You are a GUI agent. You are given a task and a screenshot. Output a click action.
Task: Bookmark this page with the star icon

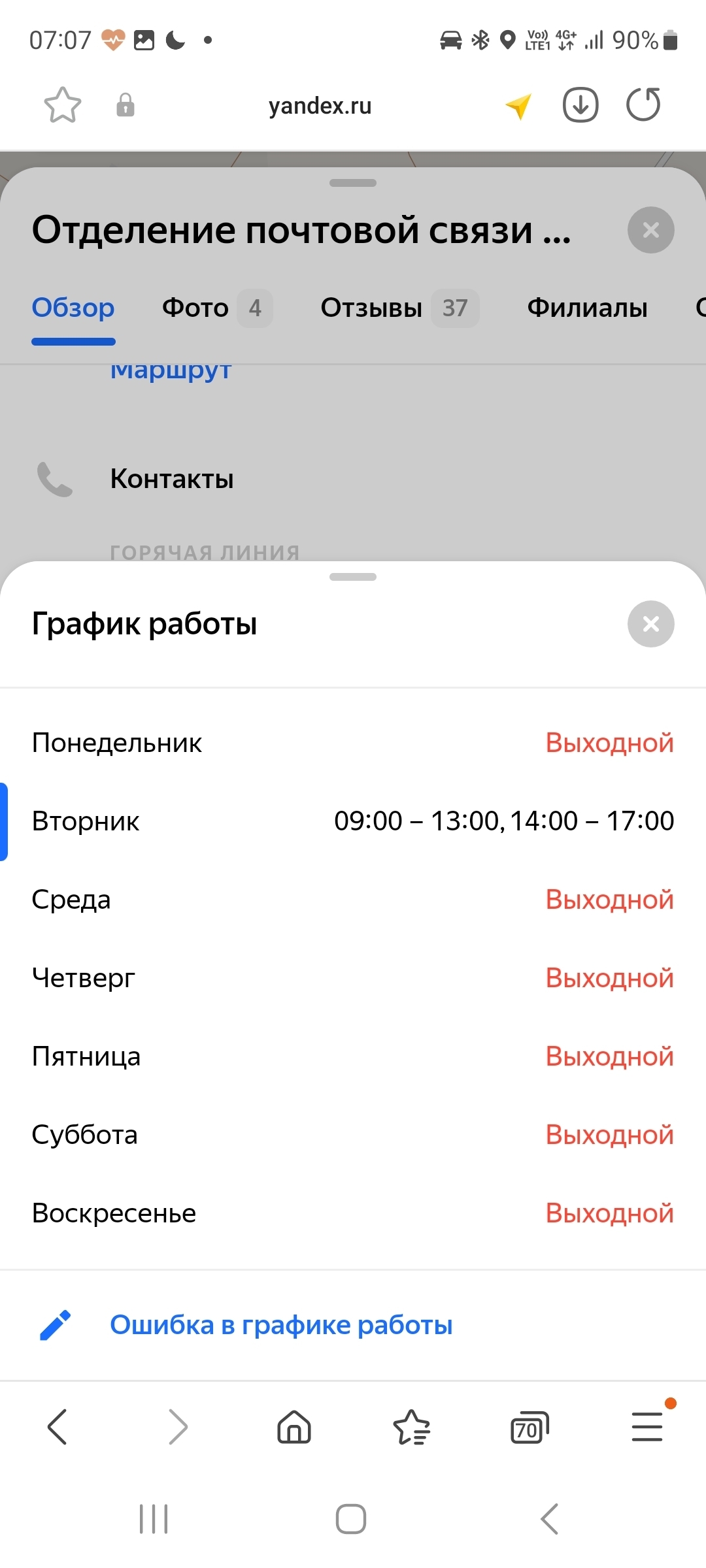click(63, 105)
